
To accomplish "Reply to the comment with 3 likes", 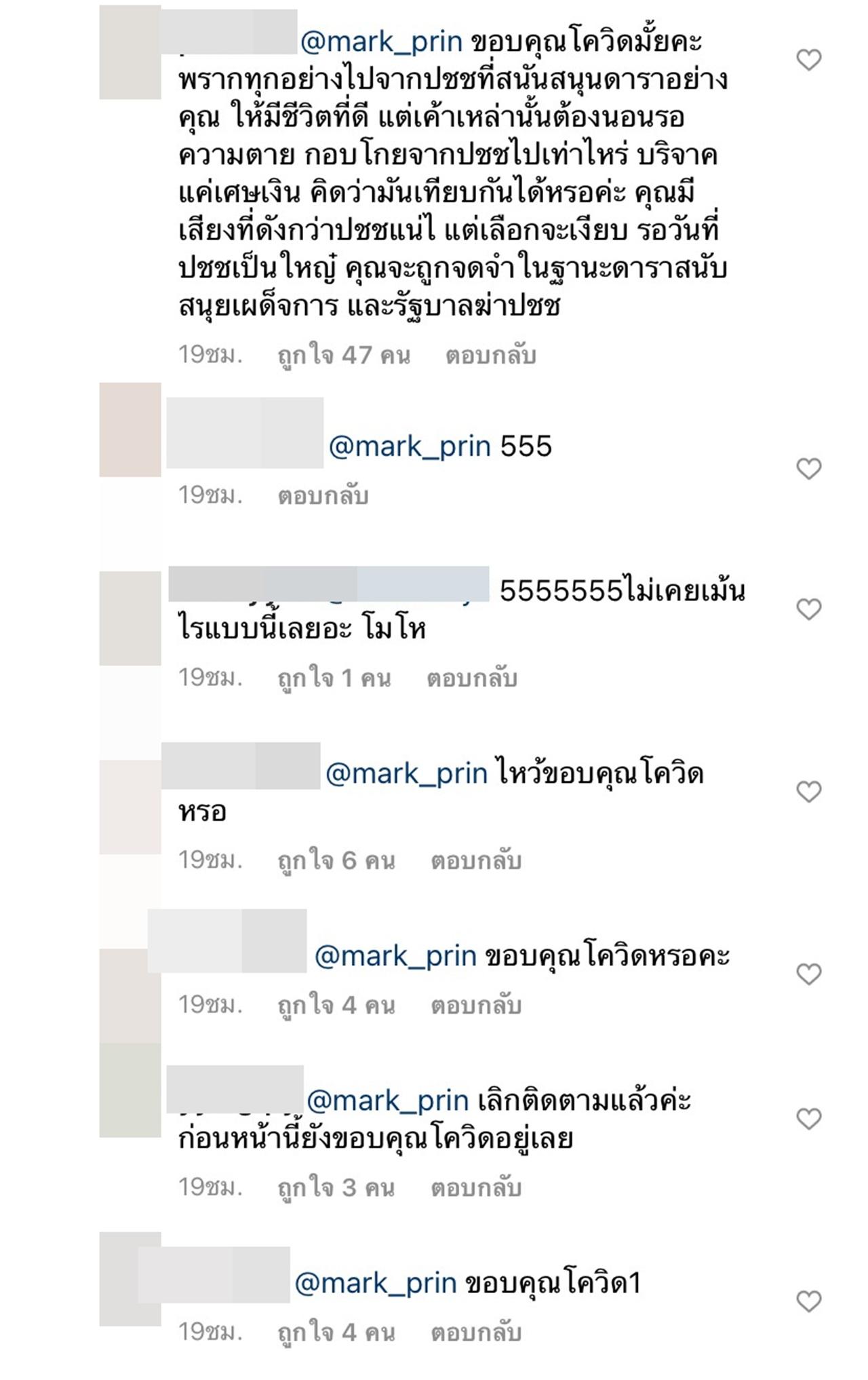I will pyautogui.click(x=476, y=1188).
